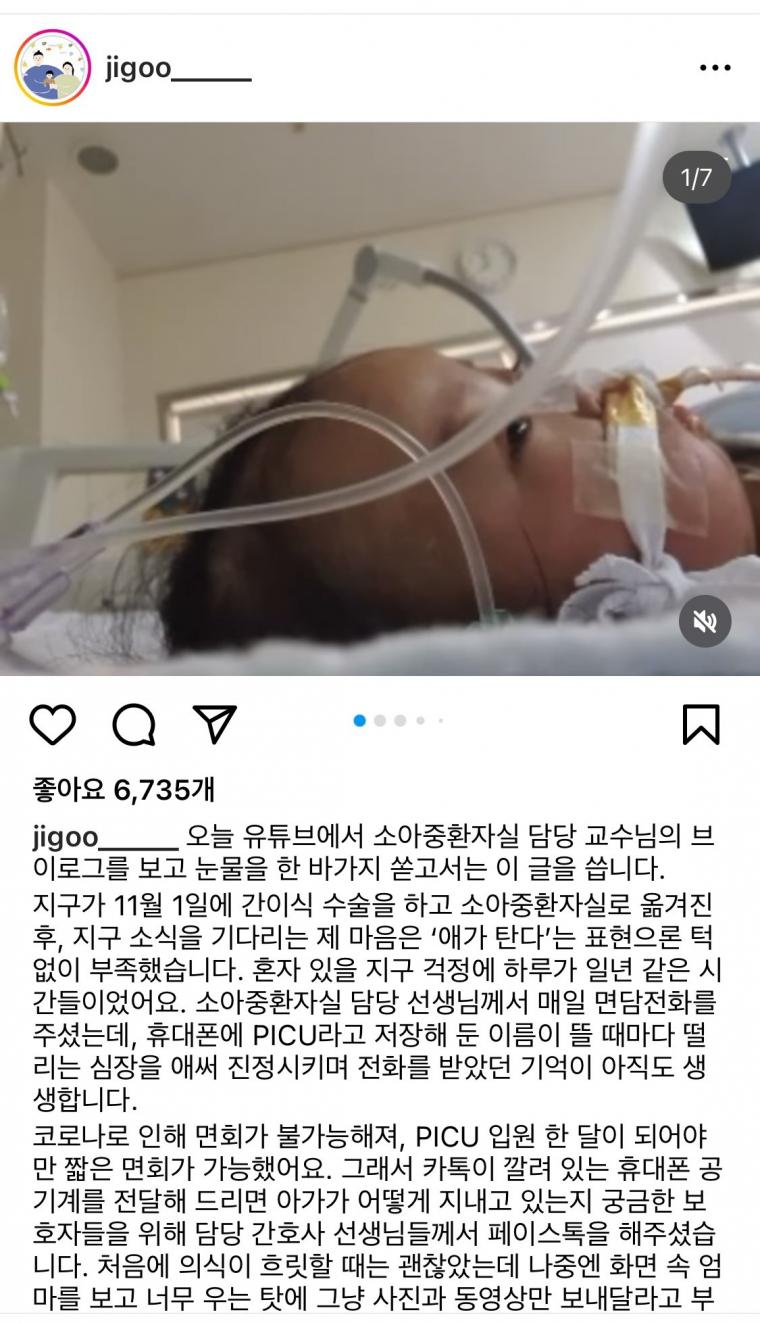Open jigoo______ username in the caption
Screen dimensions: 760x1323
(x=105, y=836)
